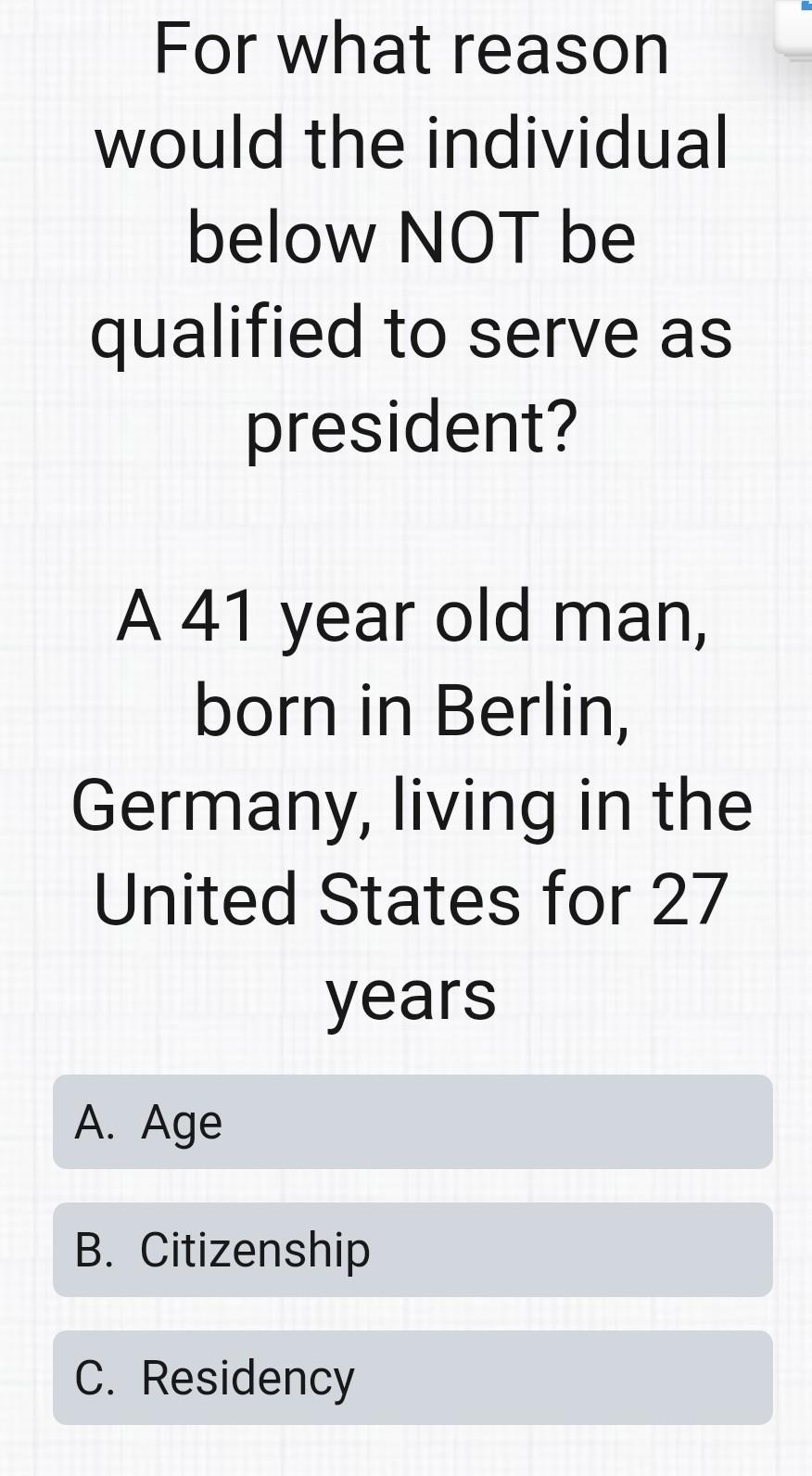Pick answer C. Residency
812x1476 pixels.
[x=412, y=1378]
